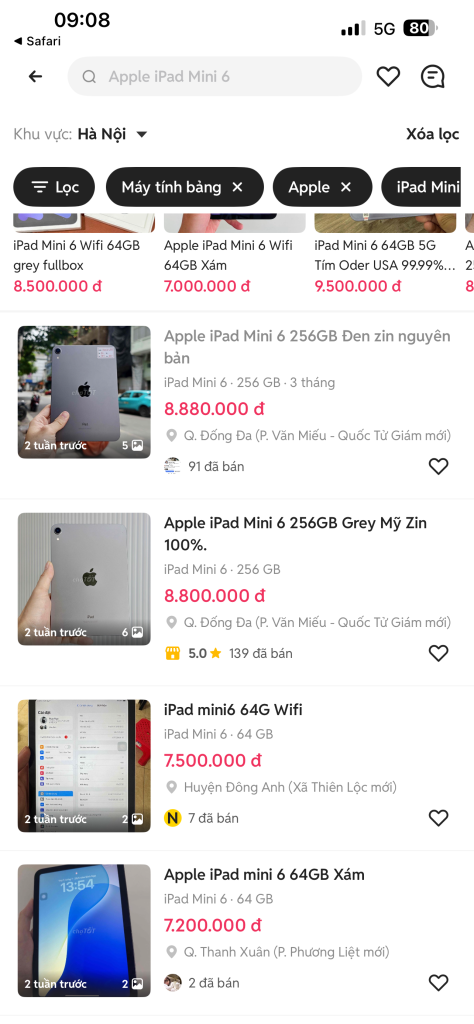Save the 7.200.000 đ Thanh Xuân listing
474x1024 pixels.
click(438, 982)
